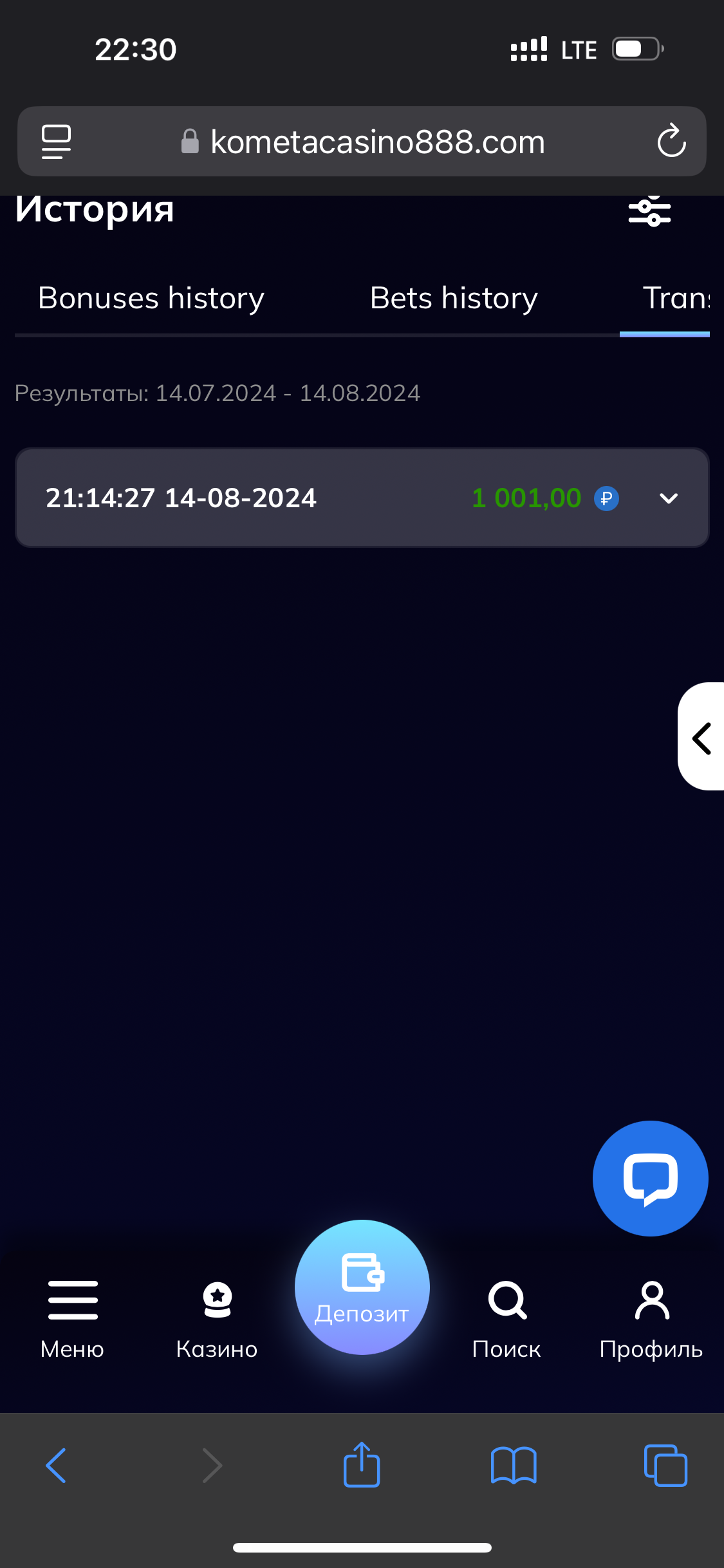Viewport: 724px width, 1568px height.
Task: Tap the Депозит button
Action: pos(362,1287)
